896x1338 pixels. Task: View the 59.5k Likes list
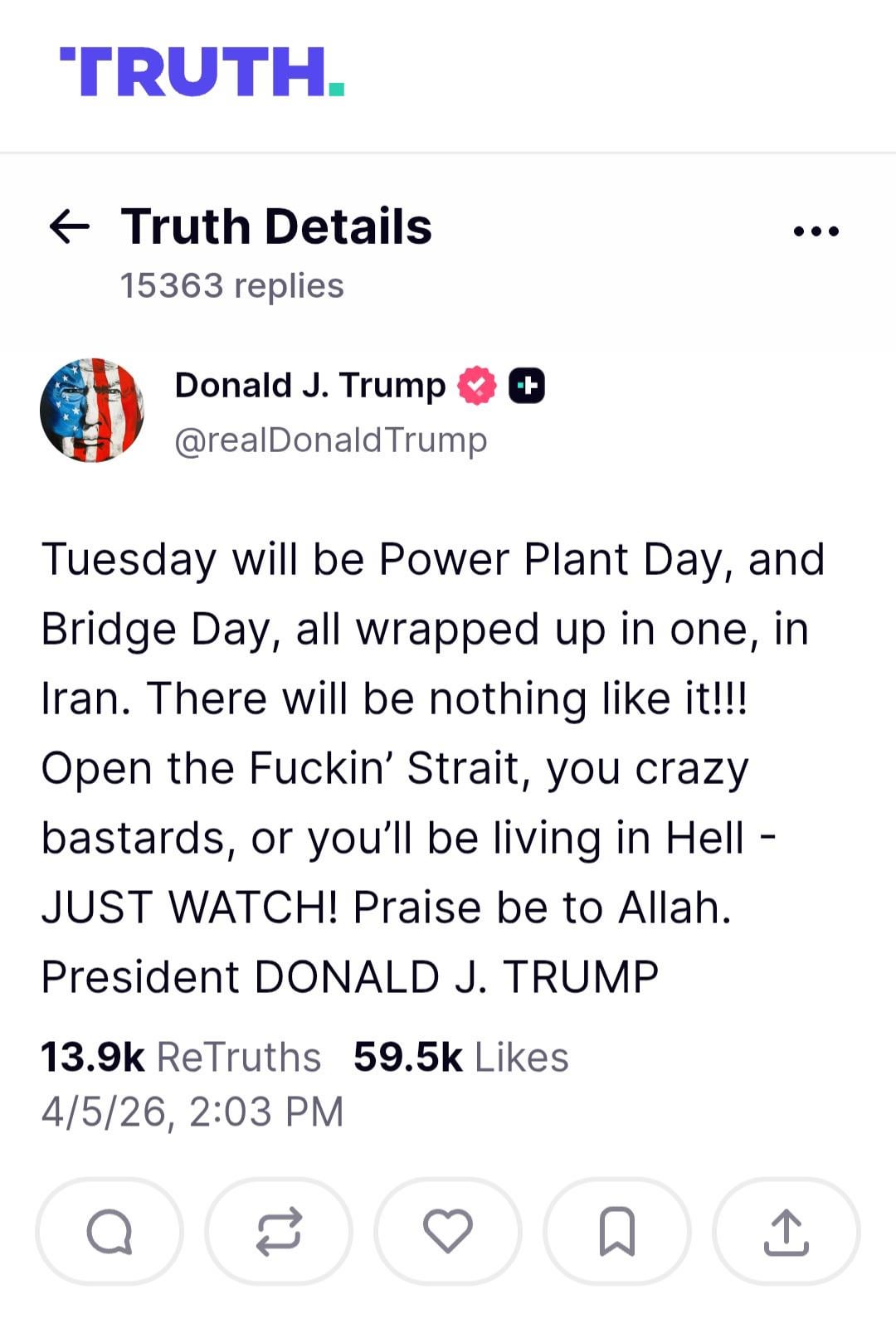coord(461,1058)
